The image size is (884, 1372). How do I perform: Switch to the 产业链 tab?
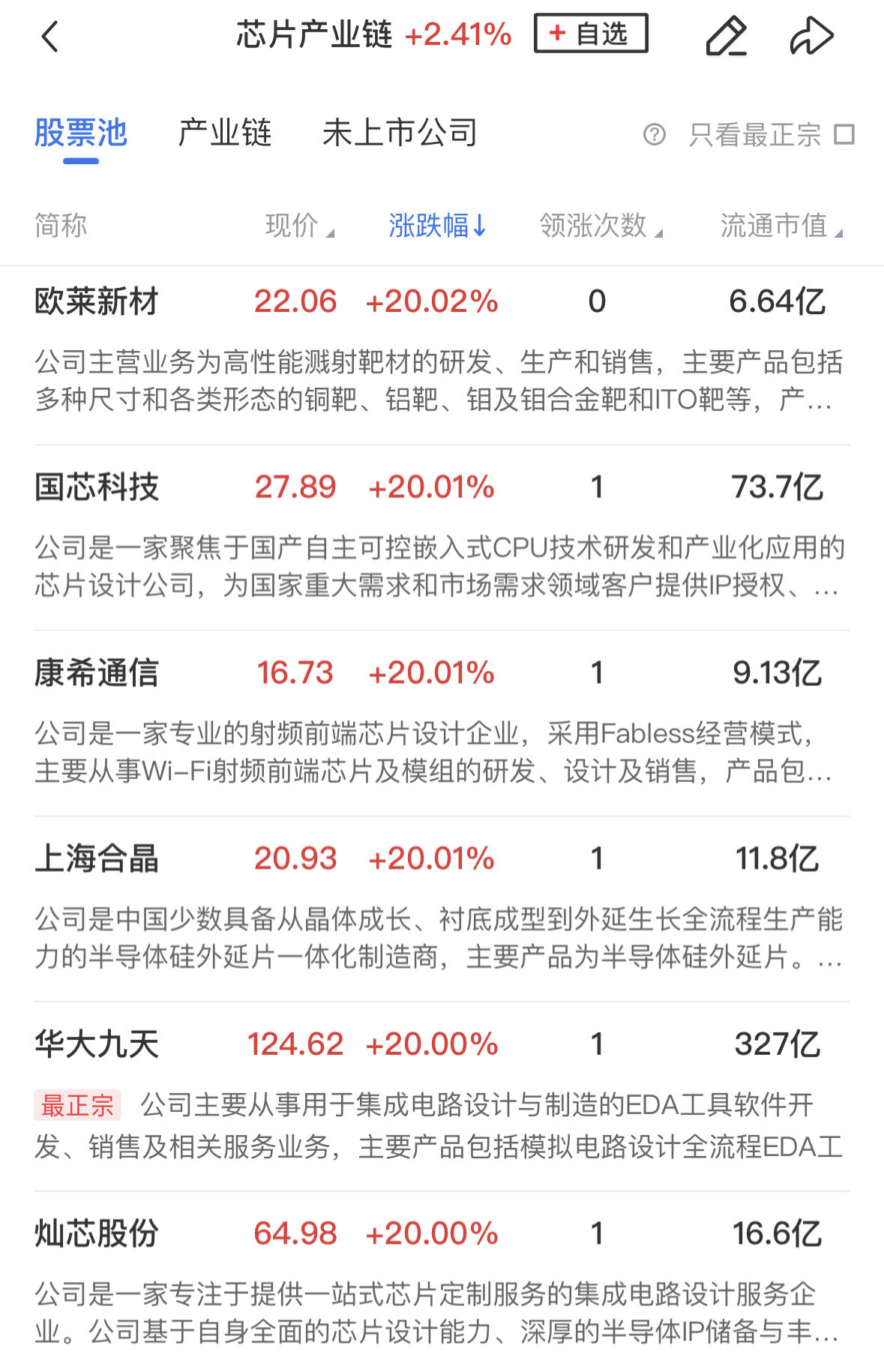click(224, 133)
